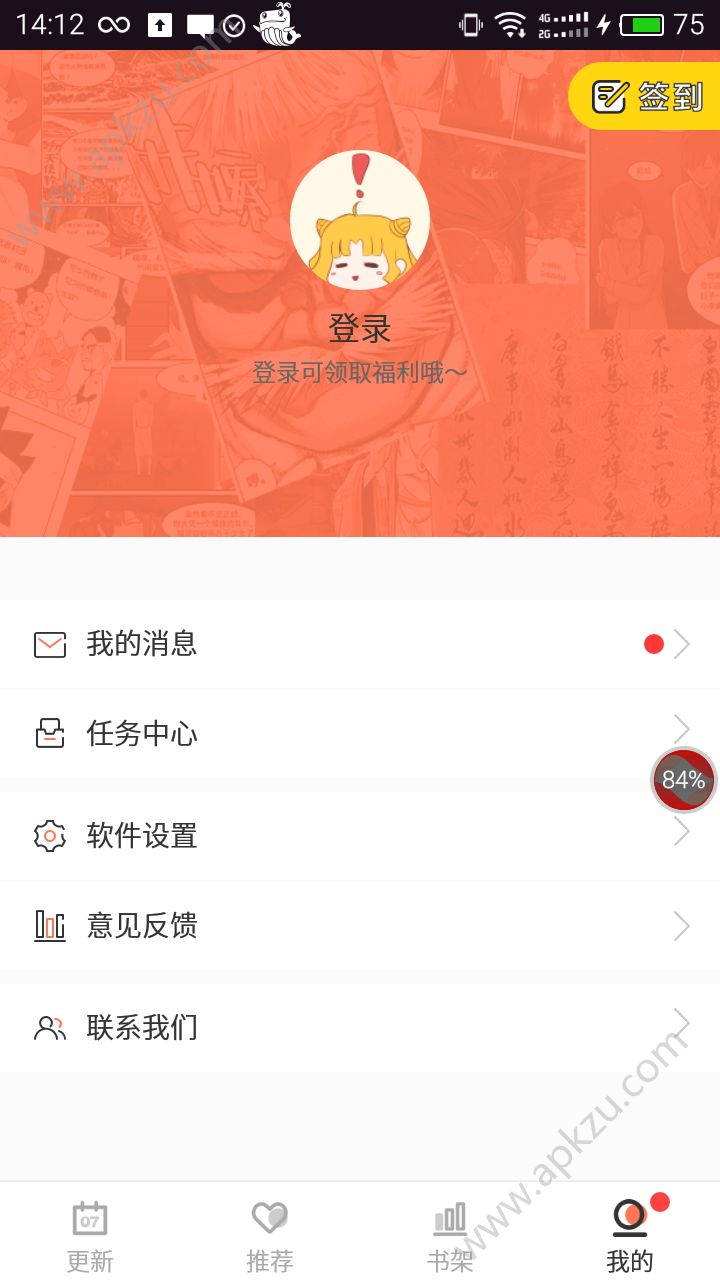Image resolution: width=720 pixels, height=1280 pixels.
Task: Tap the 任务中心 task center icon
Action: point(49,734)
